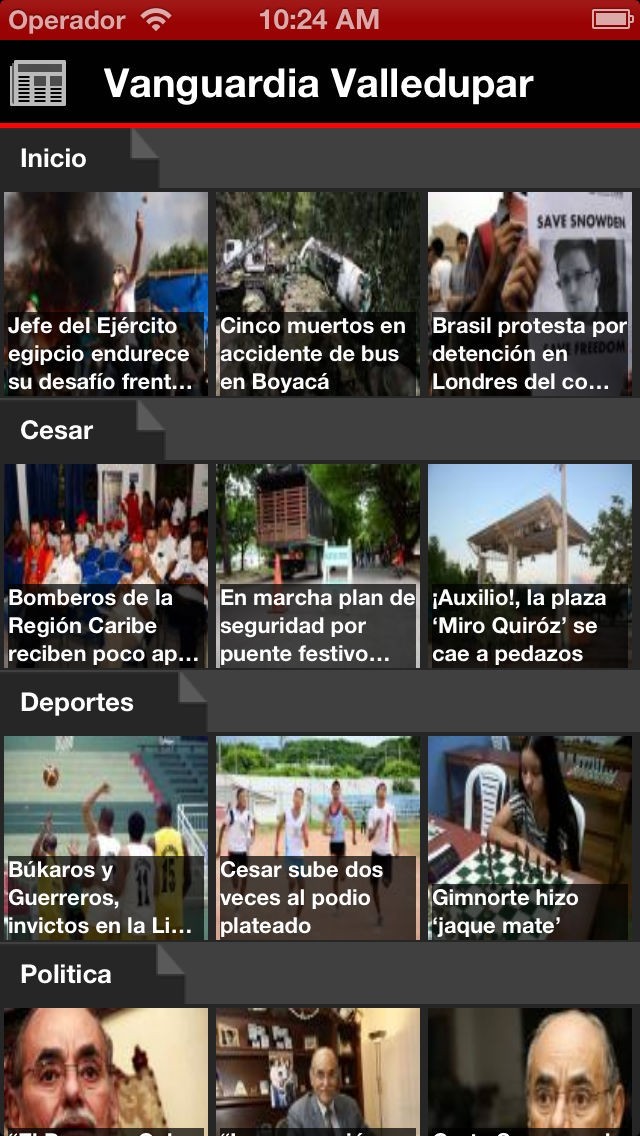Open En marcha plan de seguridad article
This screenshot has width=640, height=1136.
[318, 566]
